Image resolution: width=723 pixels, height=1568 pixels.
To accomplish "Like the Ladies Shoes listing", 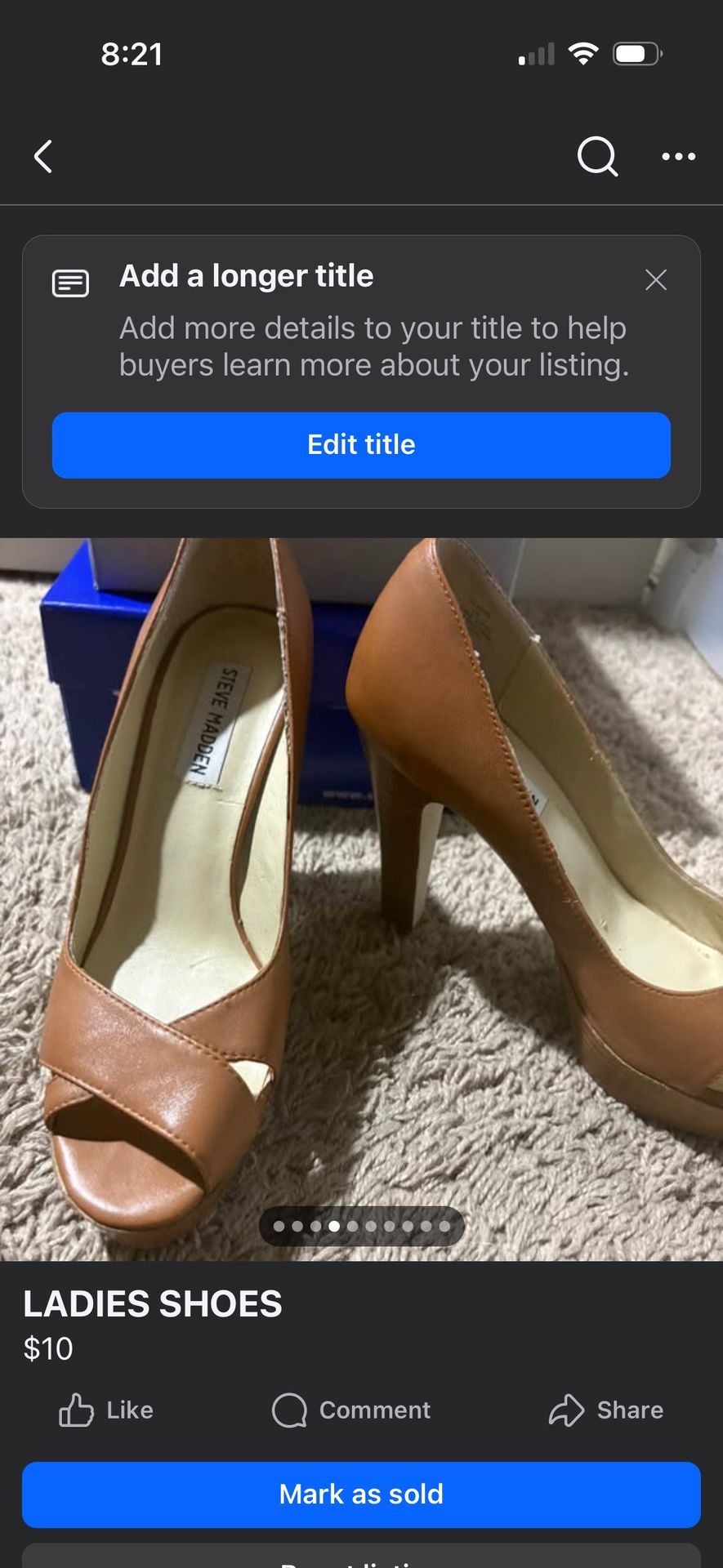I will tap(106, 1410).
